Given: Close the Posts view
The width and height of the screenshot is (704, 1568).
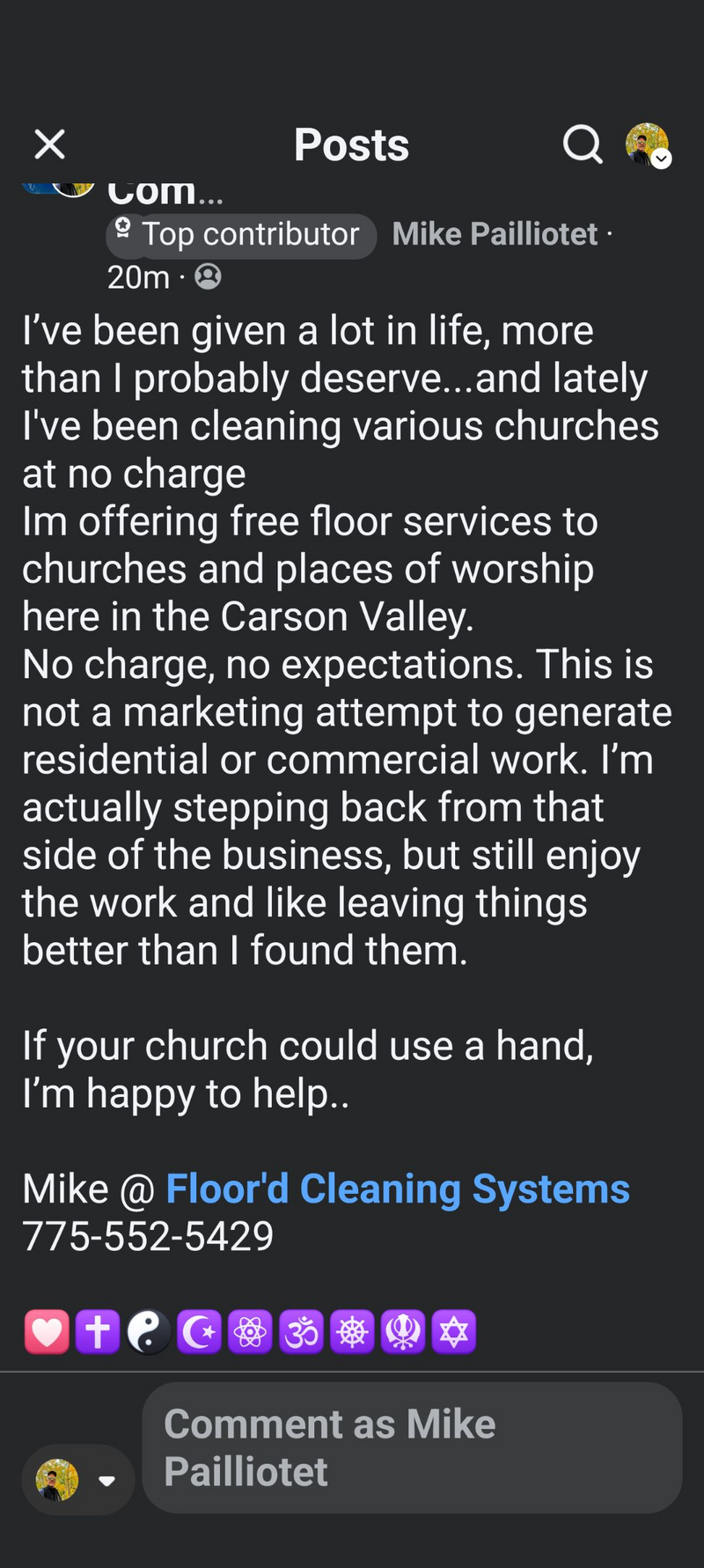Looking at the screenshot, I should pyautogui.click(x=49, y=144).
